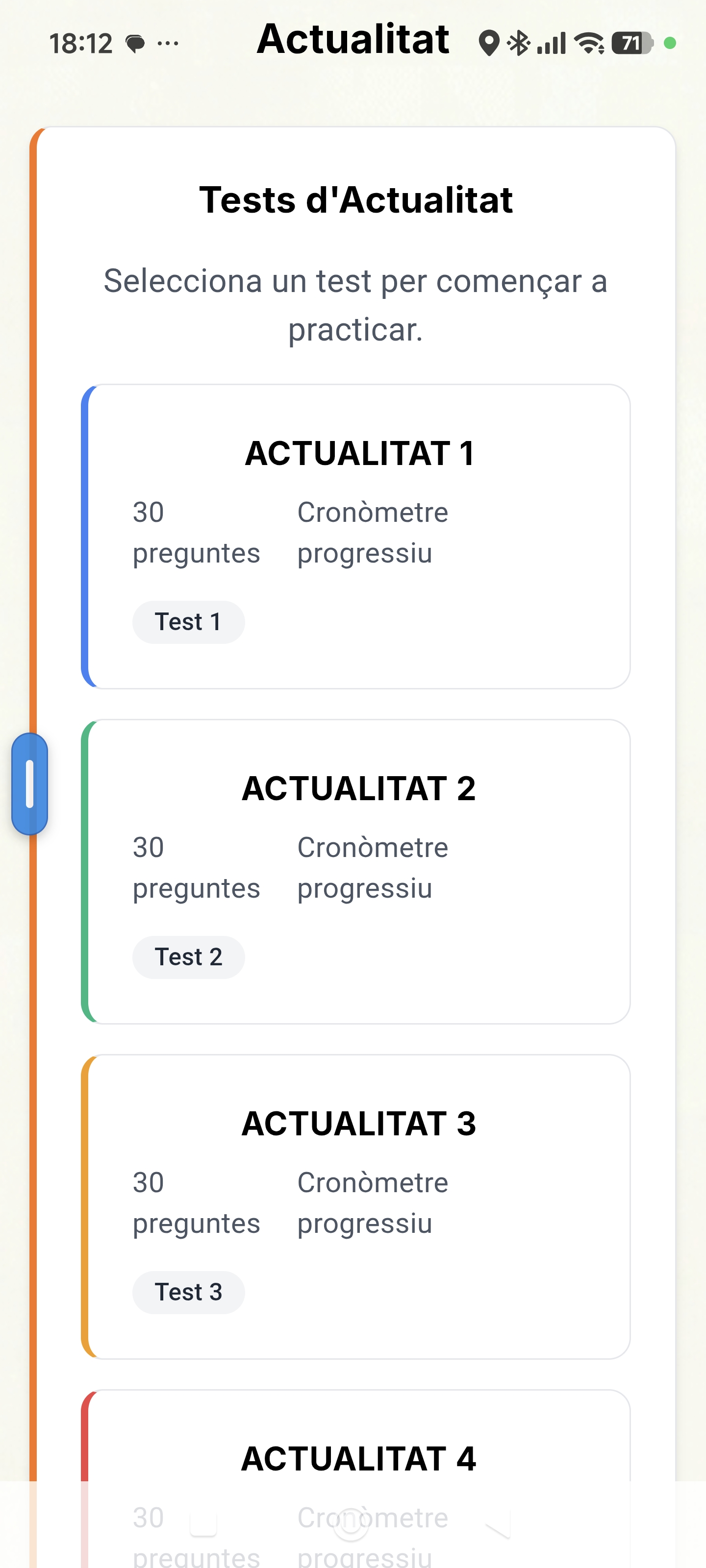Tap the ellipsis icon beside the notification bubble
Viewport: 706px width, 1568px height.
[x=169, y=43]
